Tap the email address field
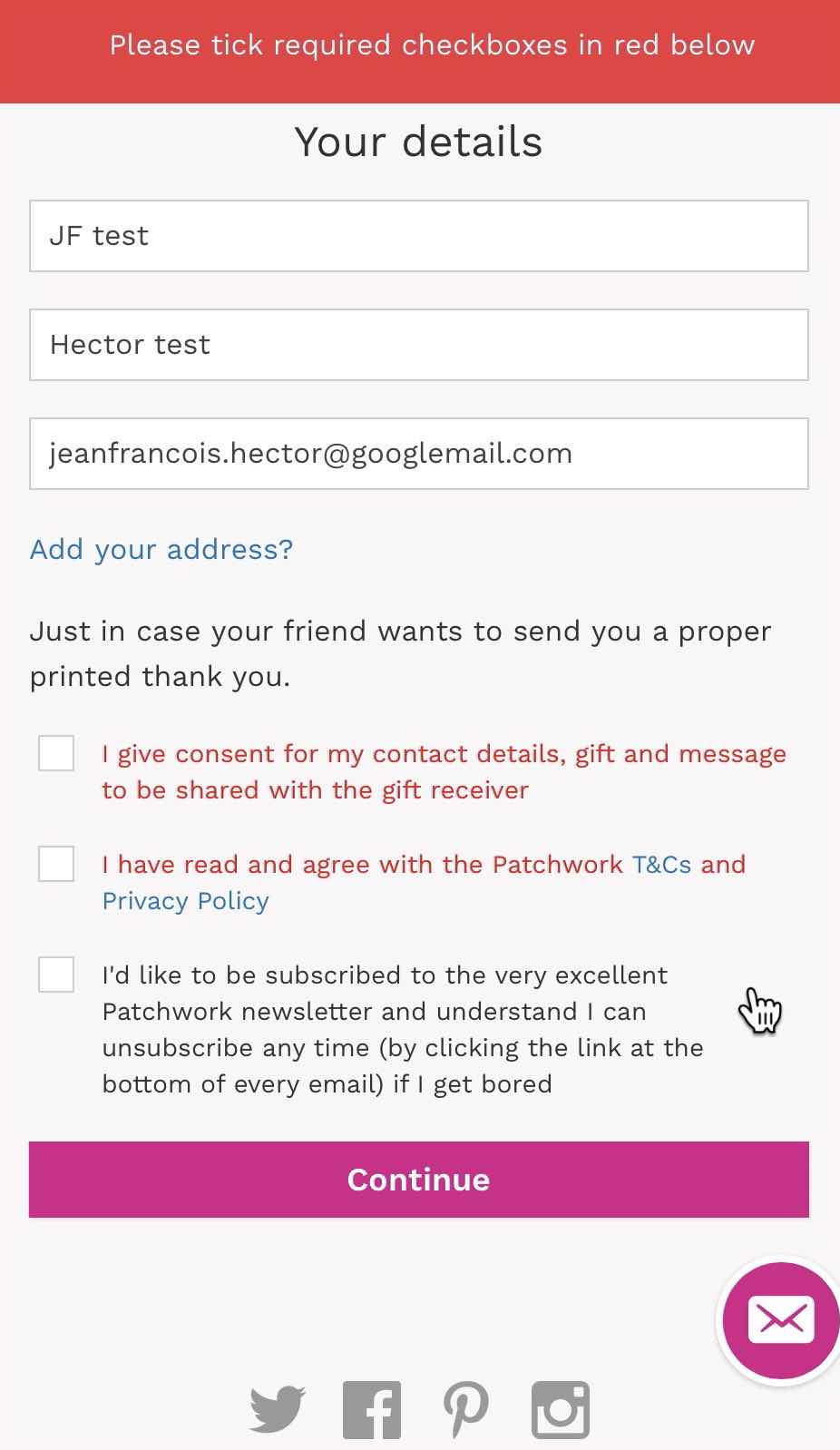Viewport: 840px width, 1450px height. coord(418,454)
